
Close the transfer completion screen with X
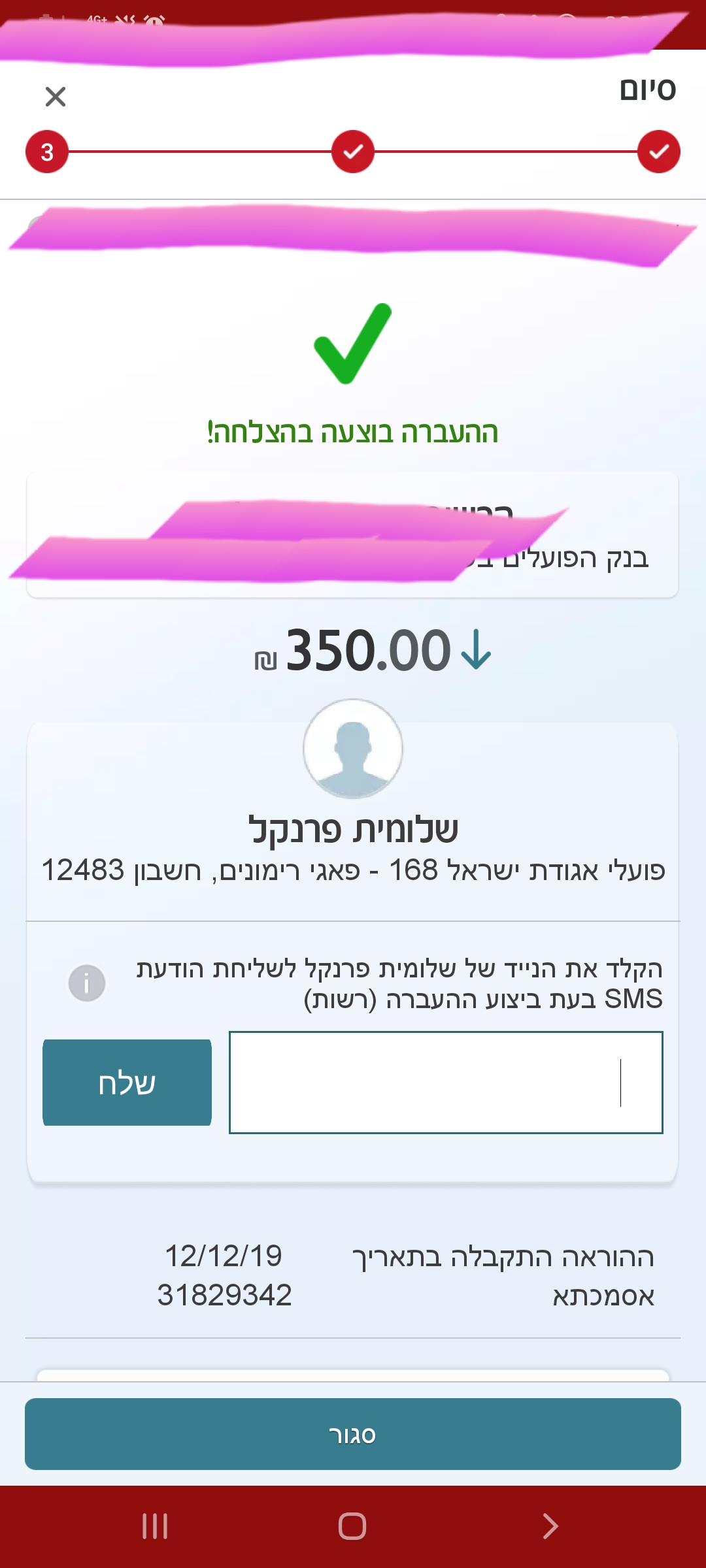[x=56, y=97]
